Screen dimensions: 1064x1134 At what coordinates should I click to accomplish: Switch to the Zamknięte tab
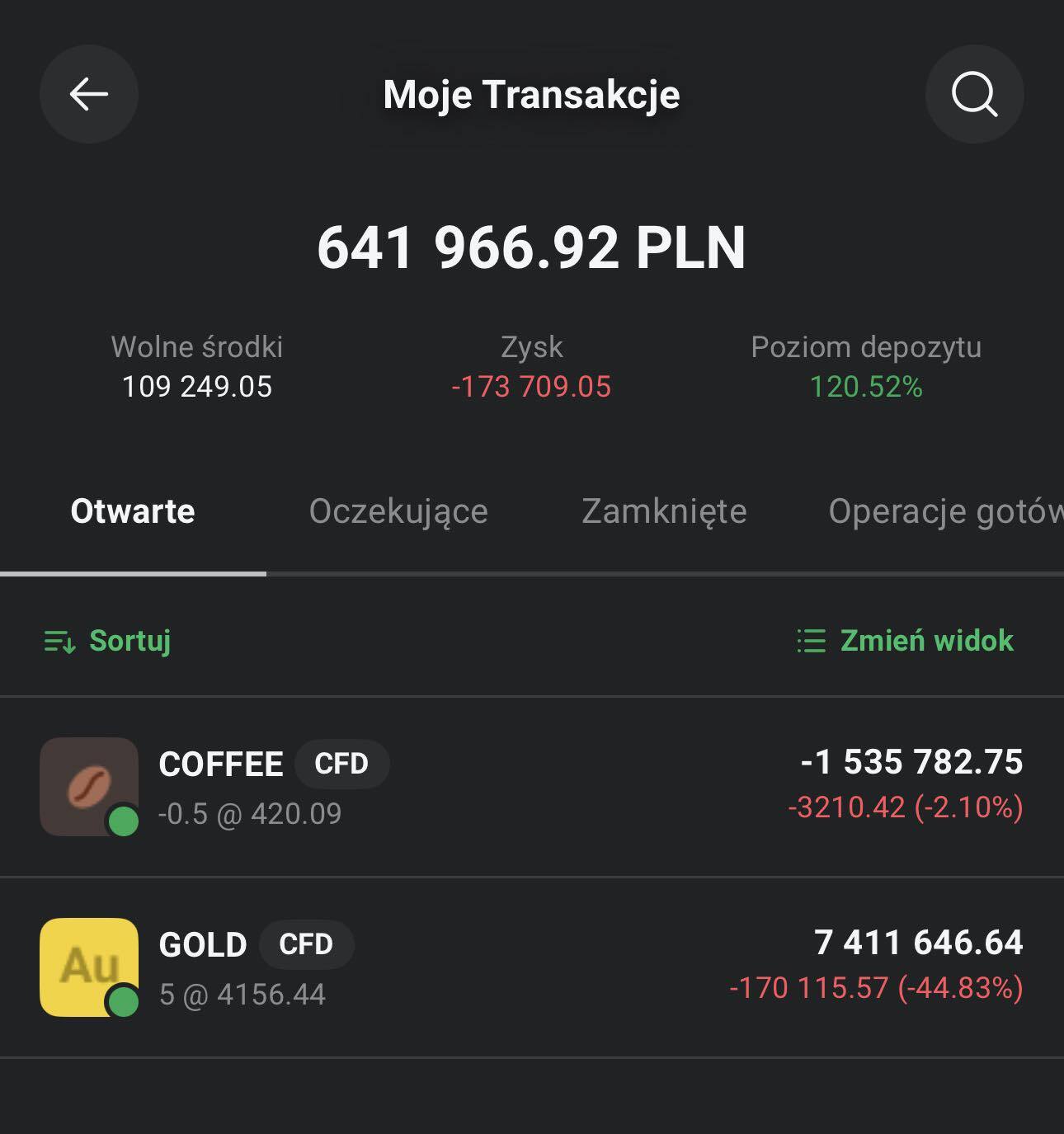point(664,511)
